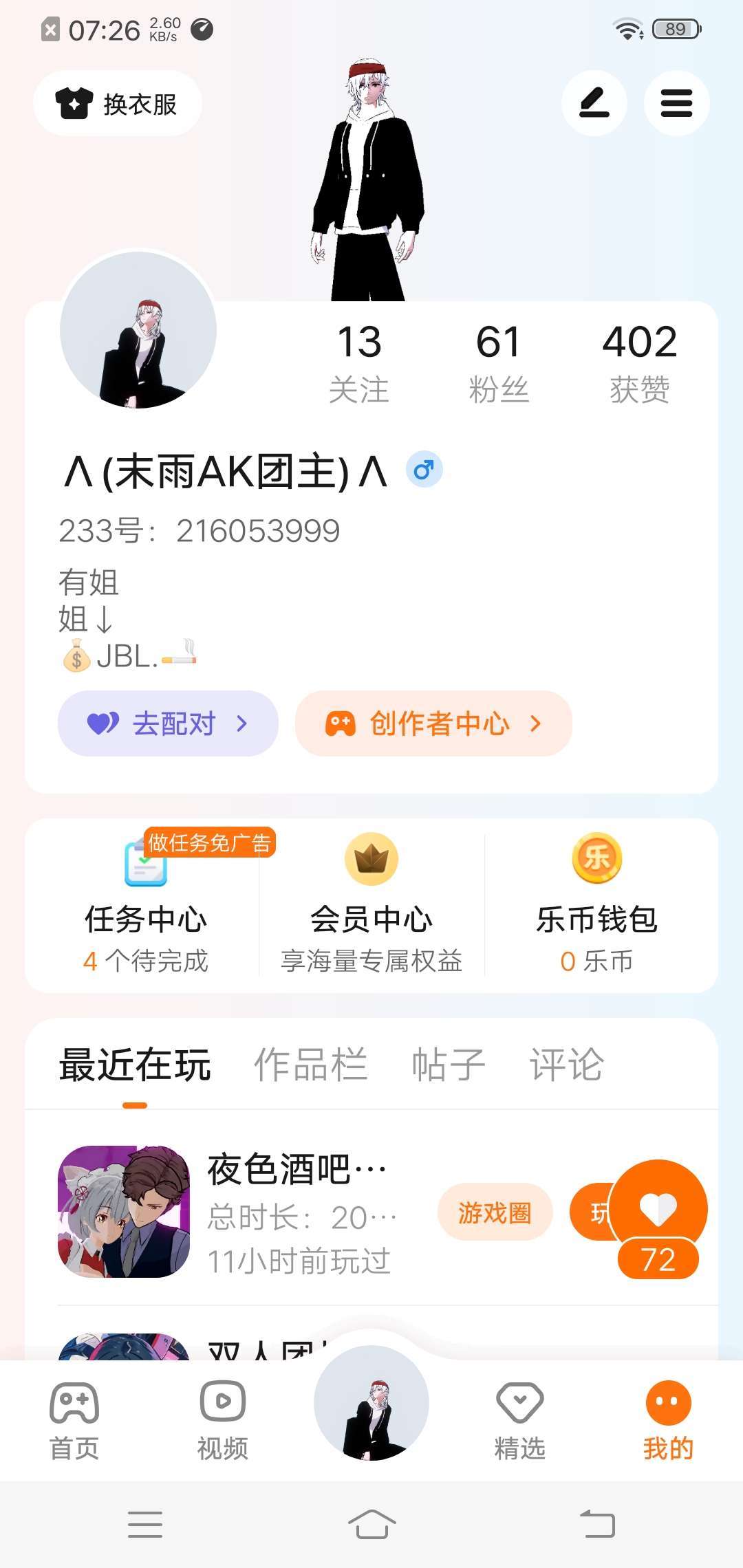The height and width of the screenshot is (1568, 743).
Task: Tap the 去配对 matching button
Action: click(168, 723)
